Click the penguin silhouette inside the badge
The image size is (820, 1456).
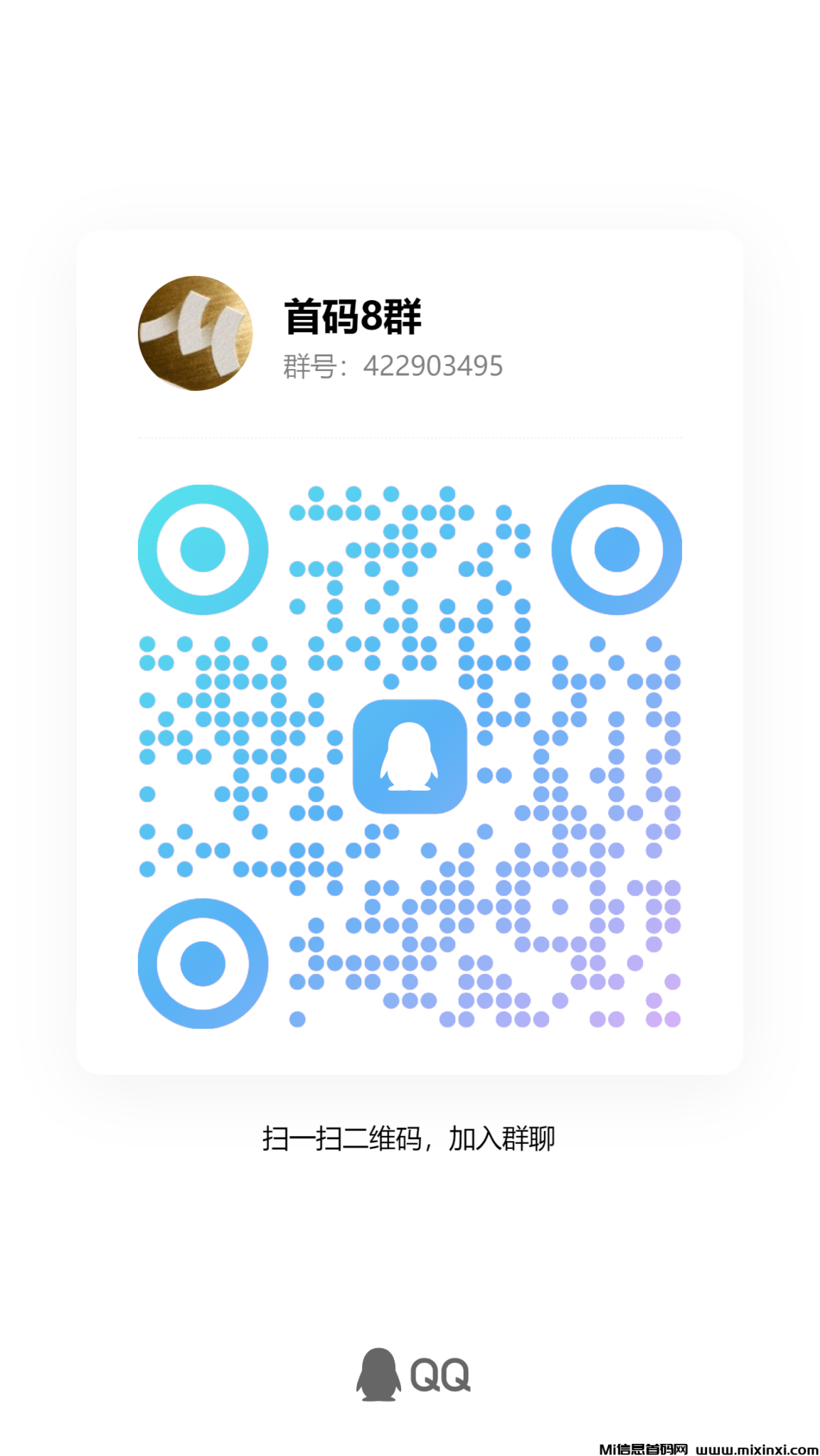click(x=410, y=759)
